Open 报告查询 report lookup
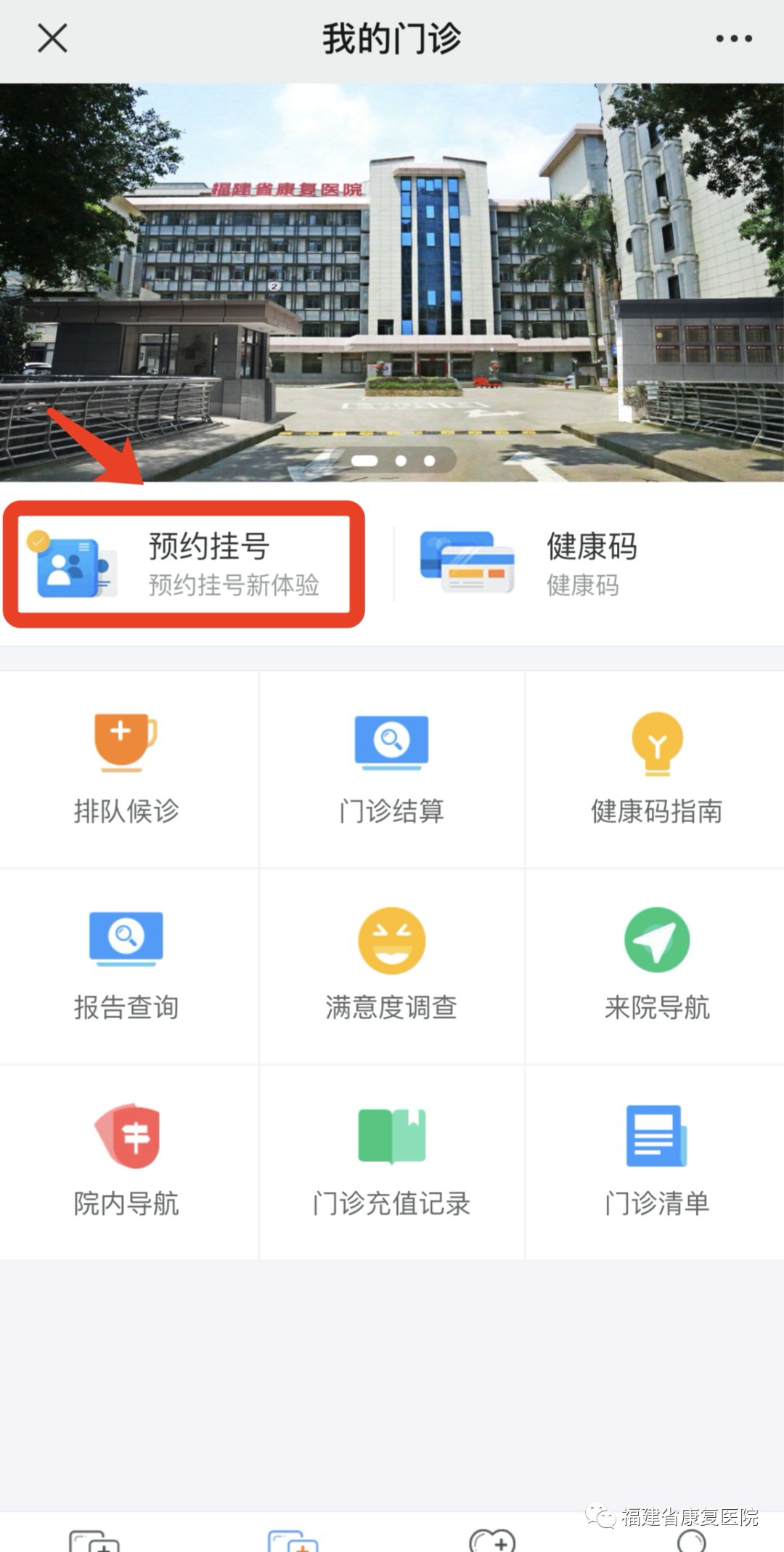This screenshot has width=784, height=1552. [x=127, y=966]
